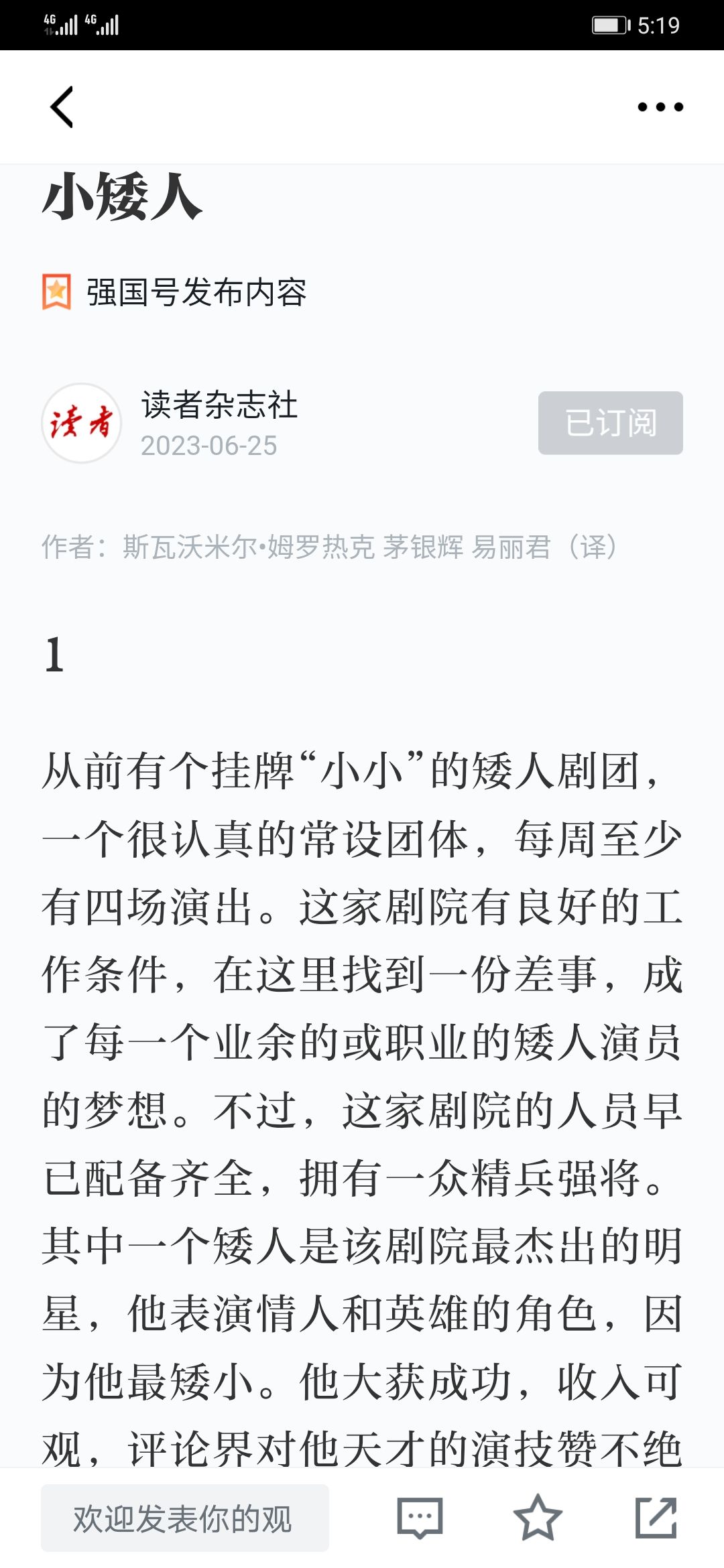Open the three-dot overflow menu
Image resolution: width=724 pixels, height=1568 pixels.
tap(660, 107)
